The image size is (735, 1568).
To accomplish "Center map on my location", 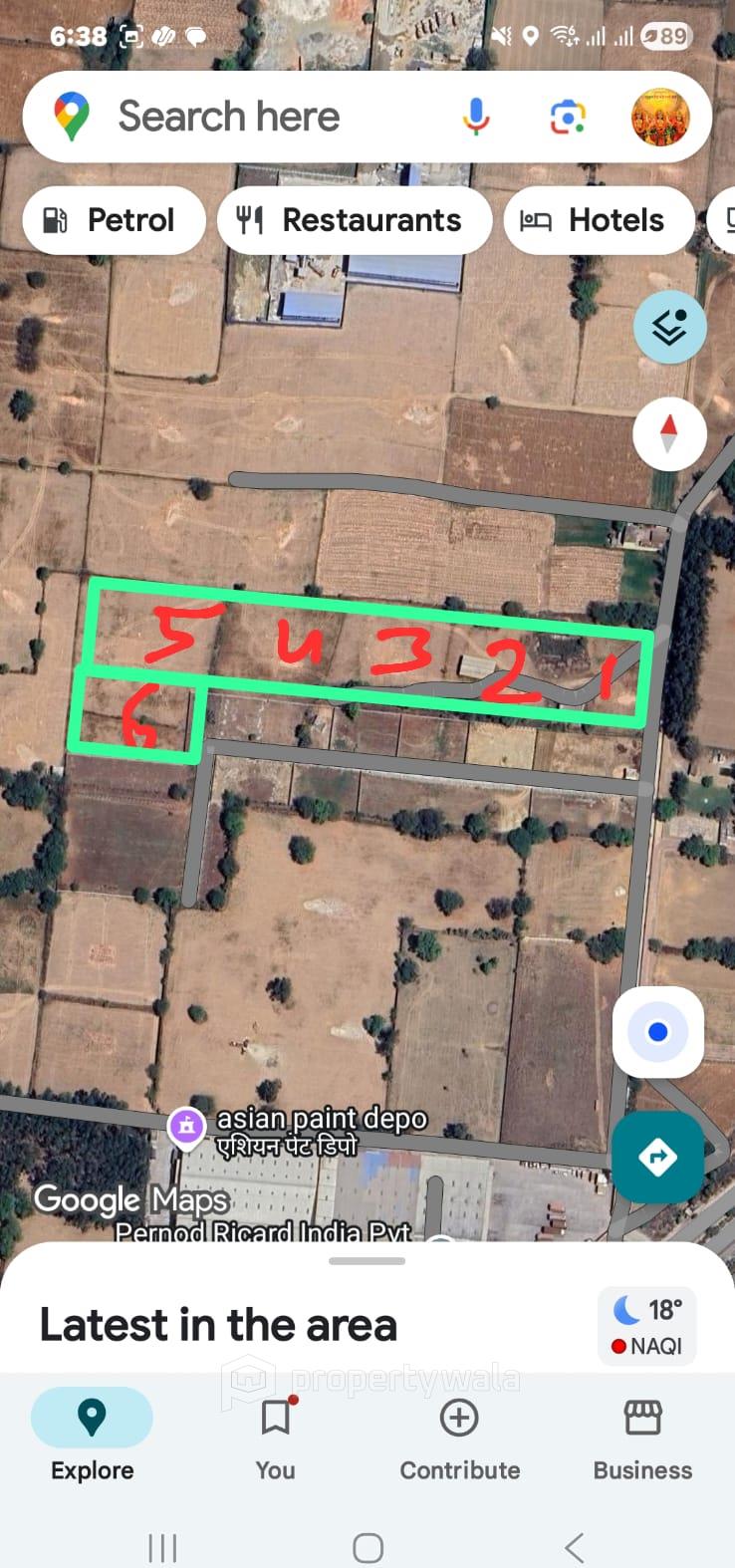I will tap(657, 1032).
